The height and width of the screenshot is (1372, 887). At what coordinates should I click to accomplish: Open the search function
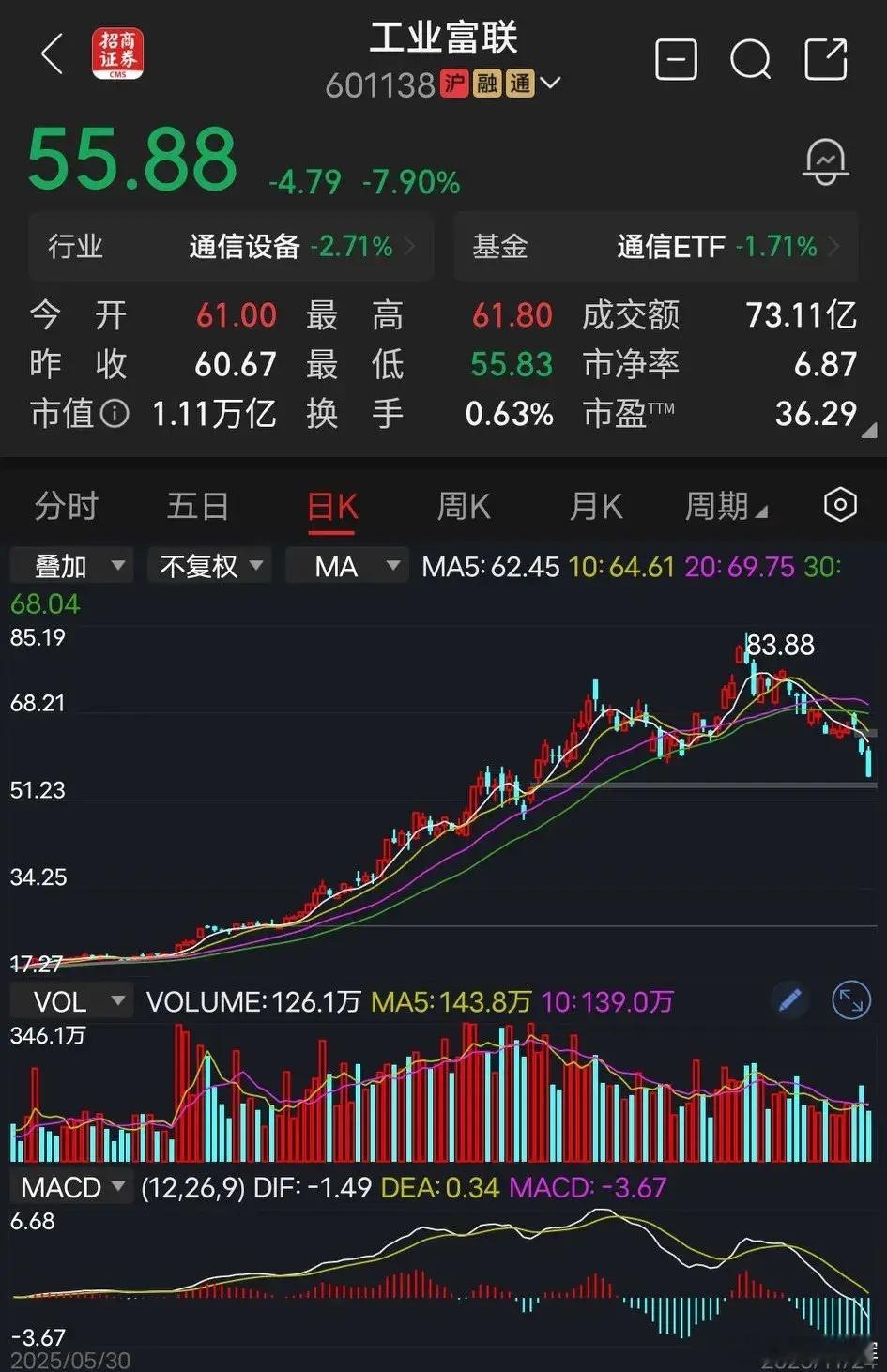point(750,57)
